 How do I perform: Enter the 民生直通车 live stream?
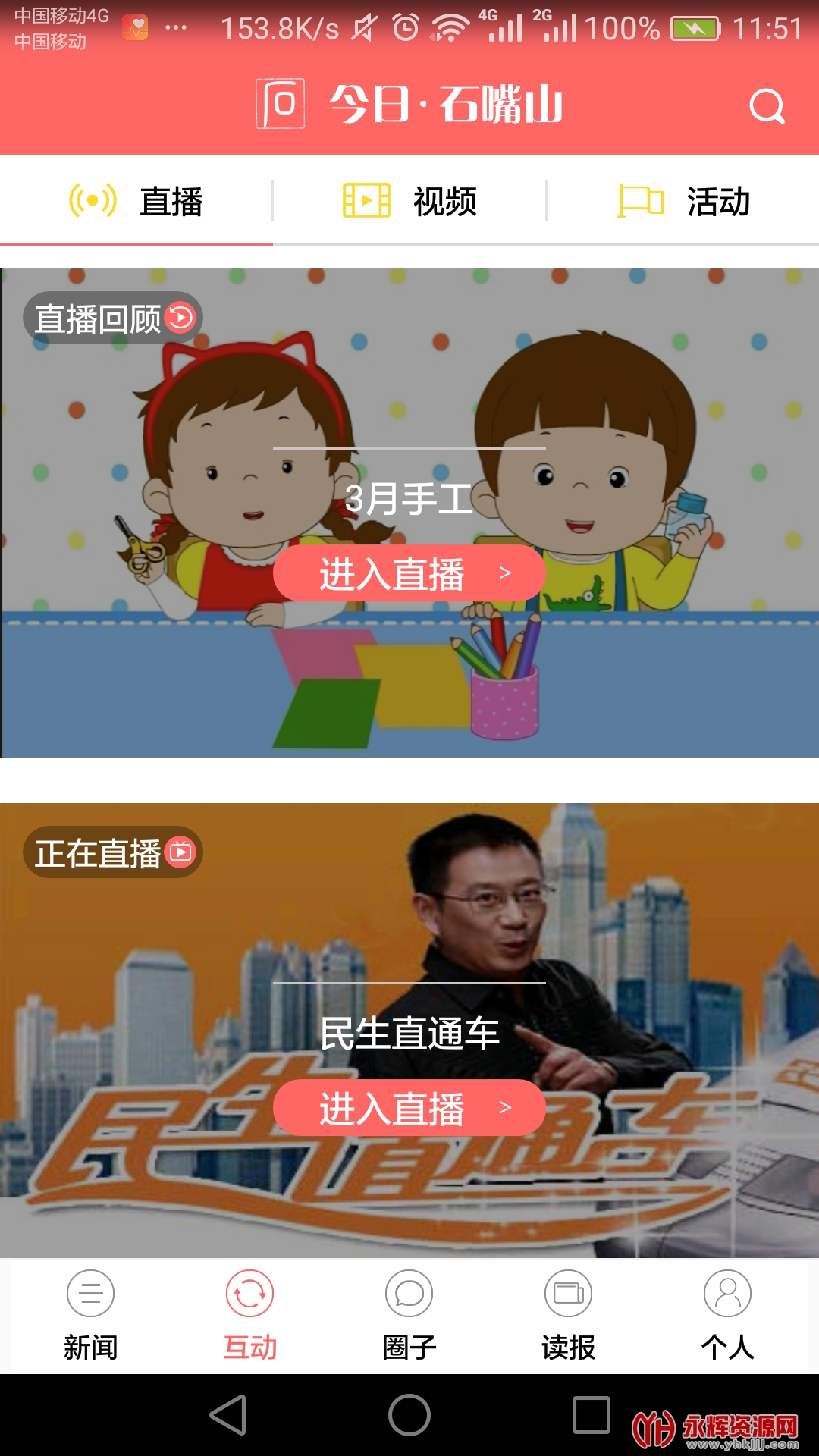[x=409, y=1107]
